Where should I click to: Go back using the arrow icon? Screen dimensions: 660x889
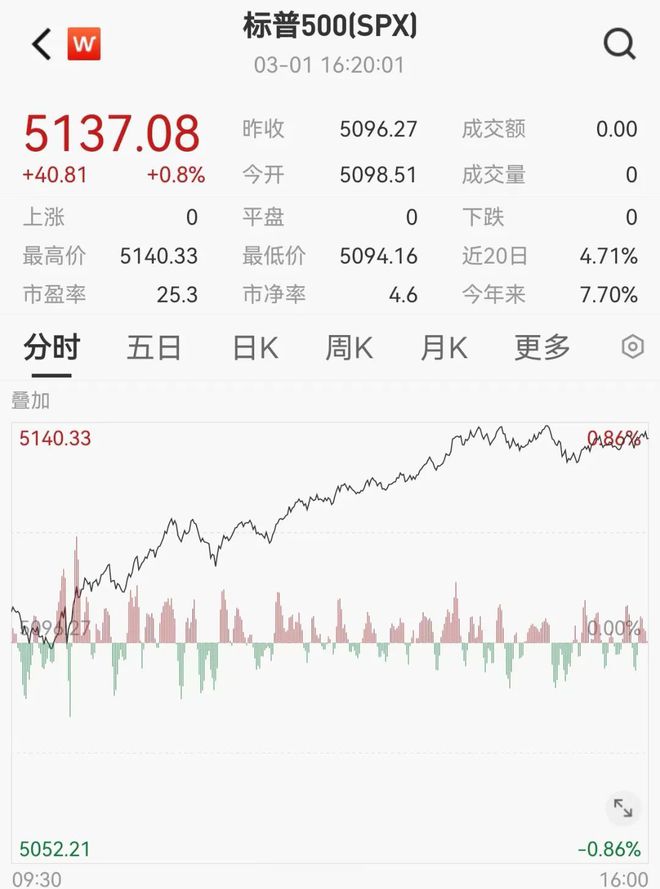pyautogui.click(x=41, y=44)
